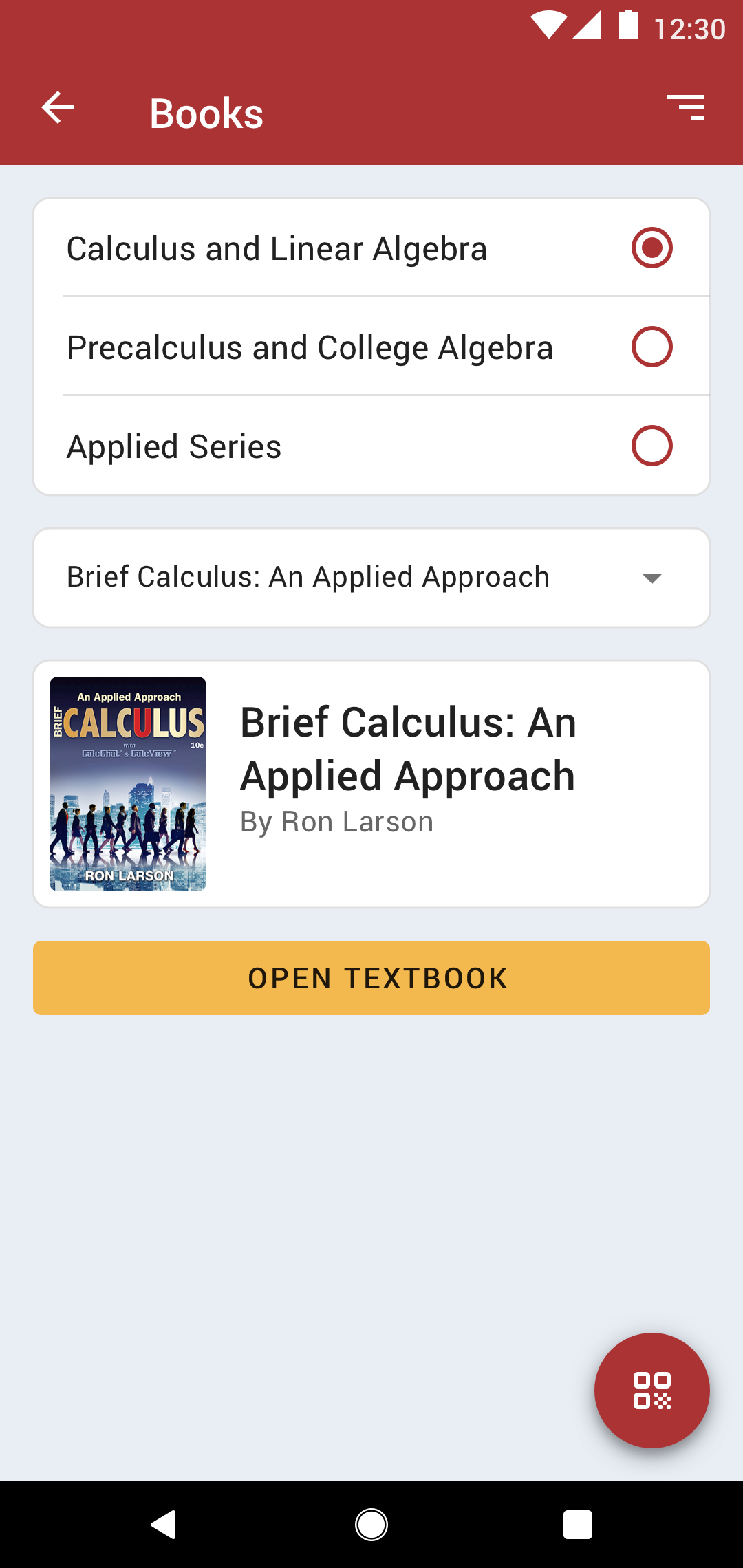743x1568 pixels.
Task: Tap the system home button
Action: point(371,1525)
